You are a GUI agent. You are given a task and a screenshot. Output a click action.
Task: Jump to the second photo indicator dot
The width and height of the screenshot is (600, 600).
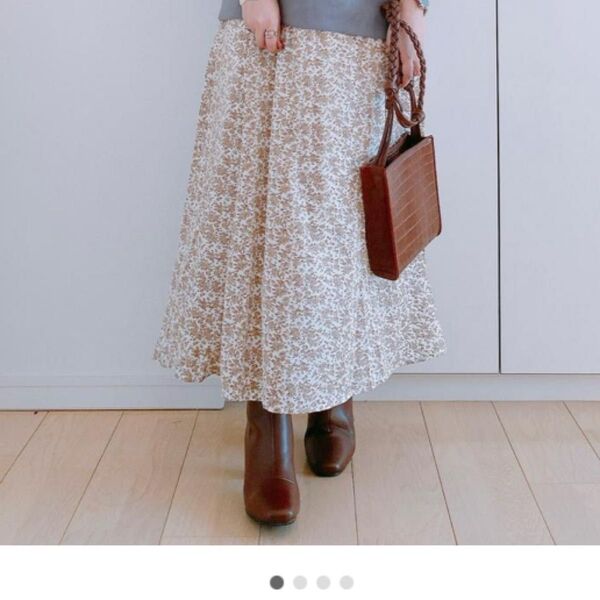click(x=300, y=582)
